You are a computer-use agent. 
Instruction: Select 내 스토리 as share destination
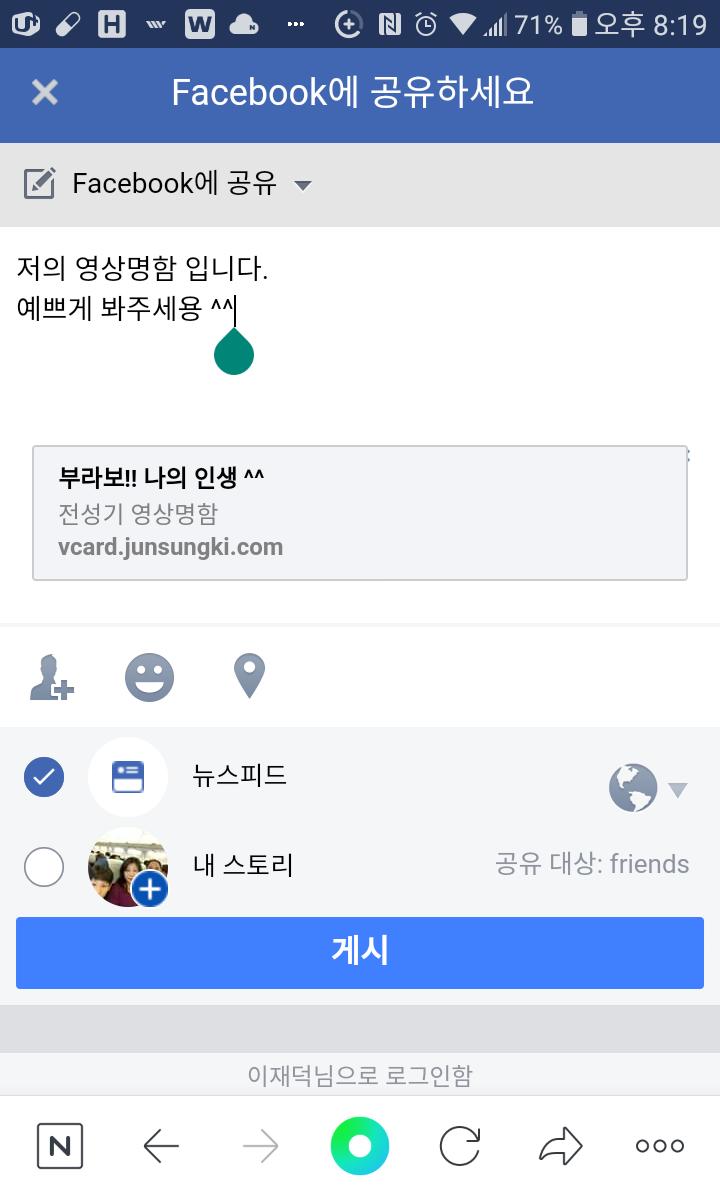[x=44, y=867]
